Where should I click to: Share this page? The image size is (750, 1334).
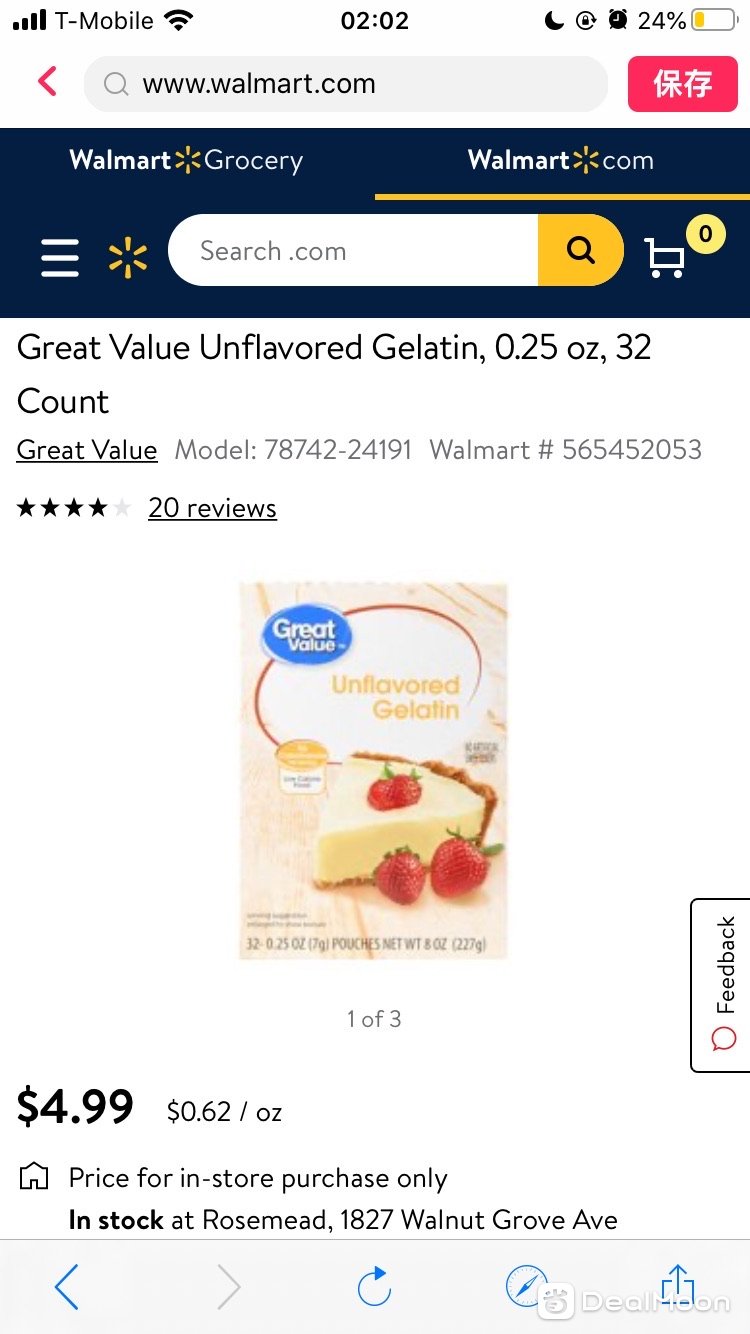click(x=678, y=1284)
